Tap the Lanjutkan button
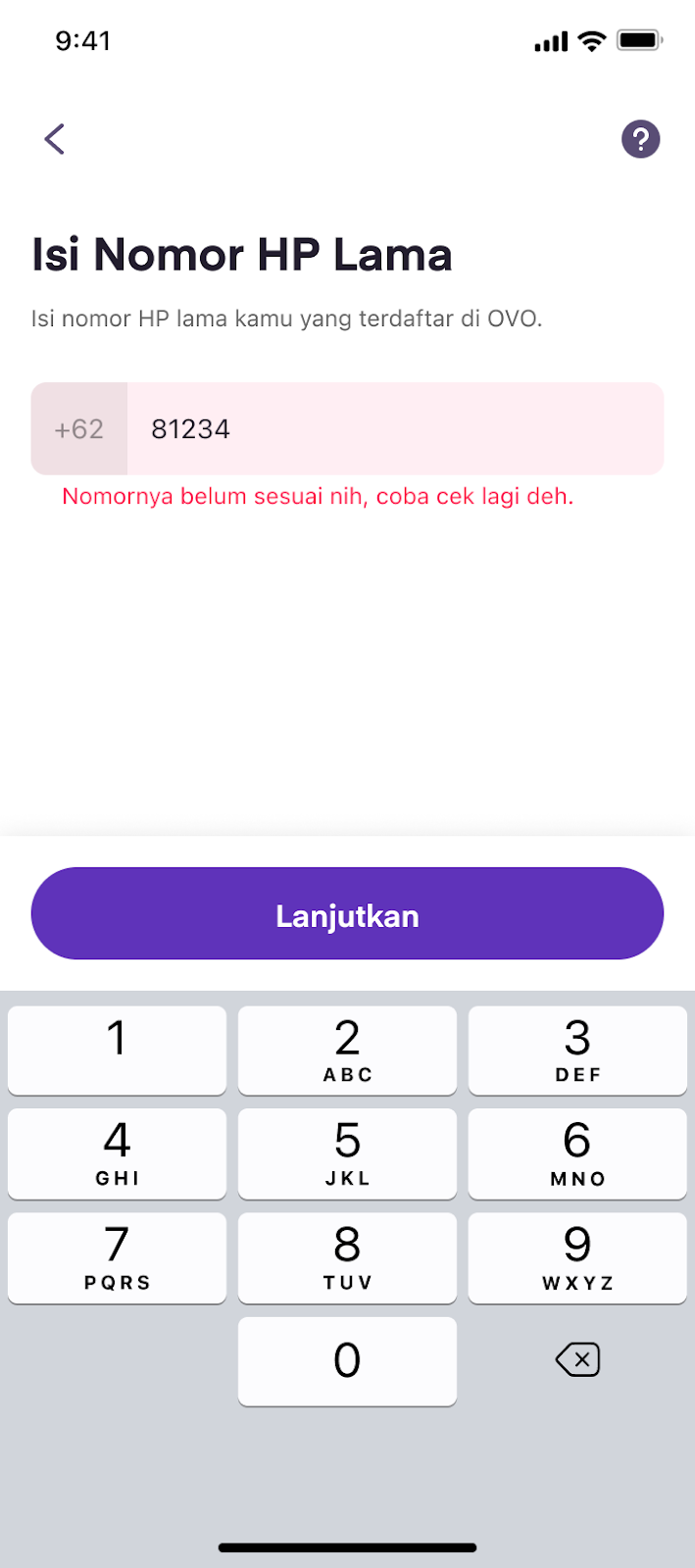Screen dimensions: 695x1568 click(347, 913)
